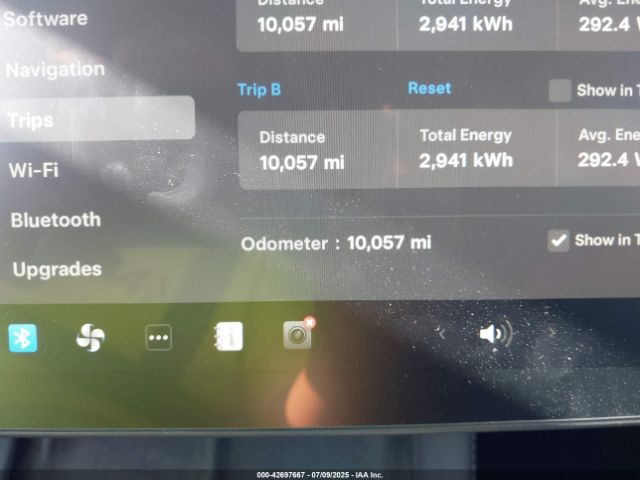Open climate fan controls

90,338
